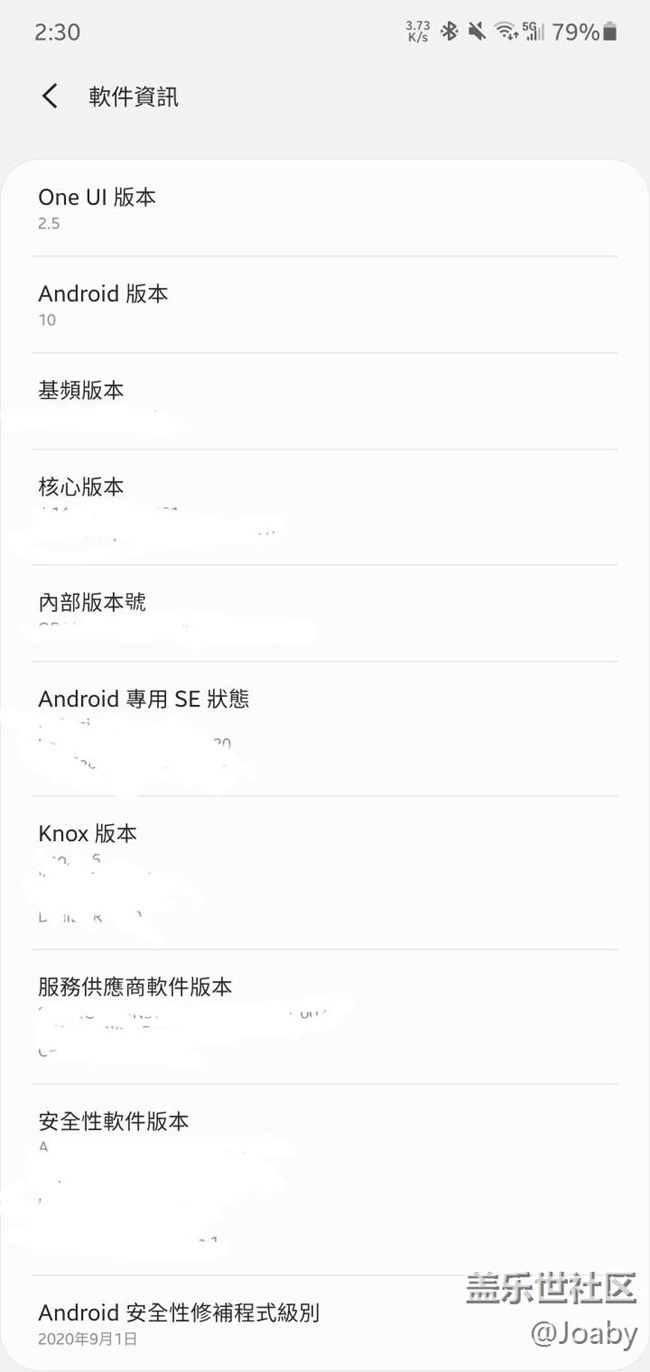The height and width of the screenshot is (1372, 650).
Task: Open the 核心版本 entry
Action: coord(325,507)
